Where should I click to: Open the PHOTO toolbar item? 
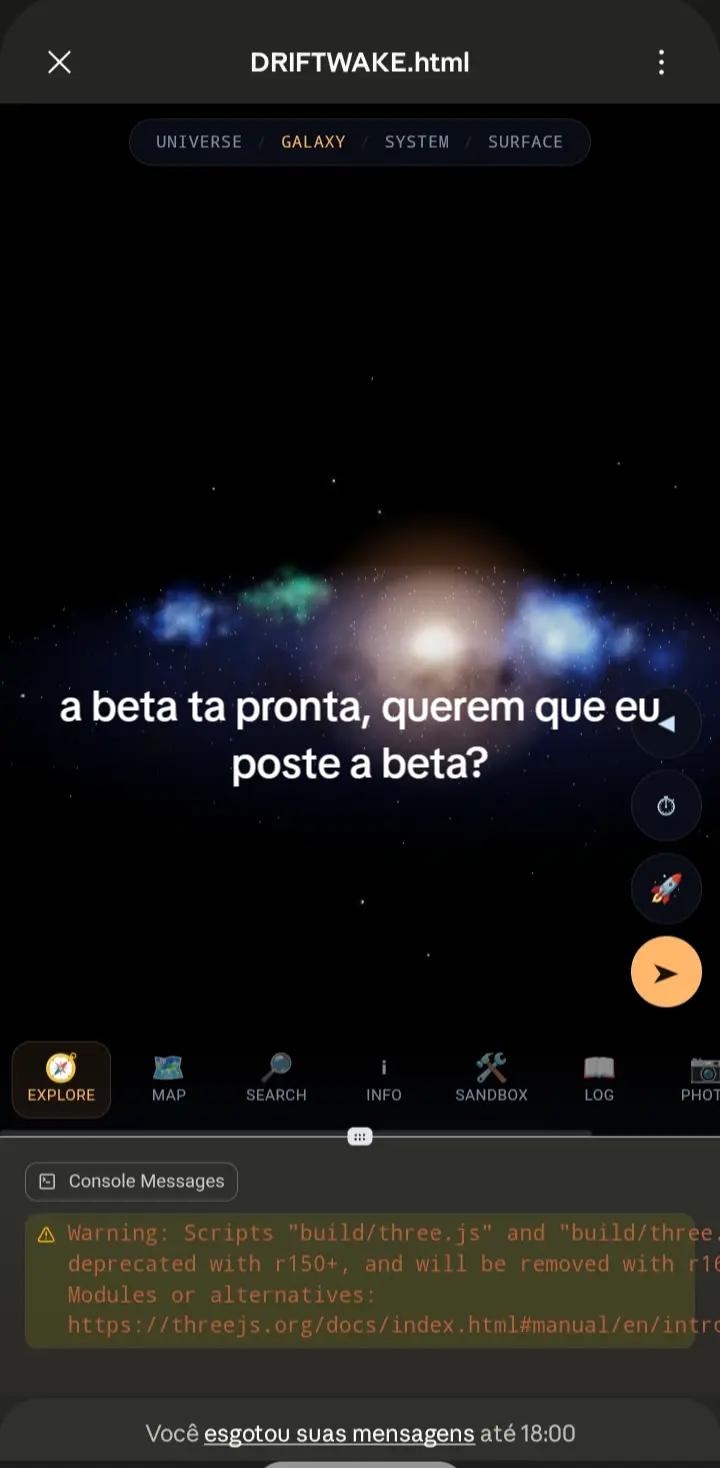pyautogui.click(x=700, y=1080)
